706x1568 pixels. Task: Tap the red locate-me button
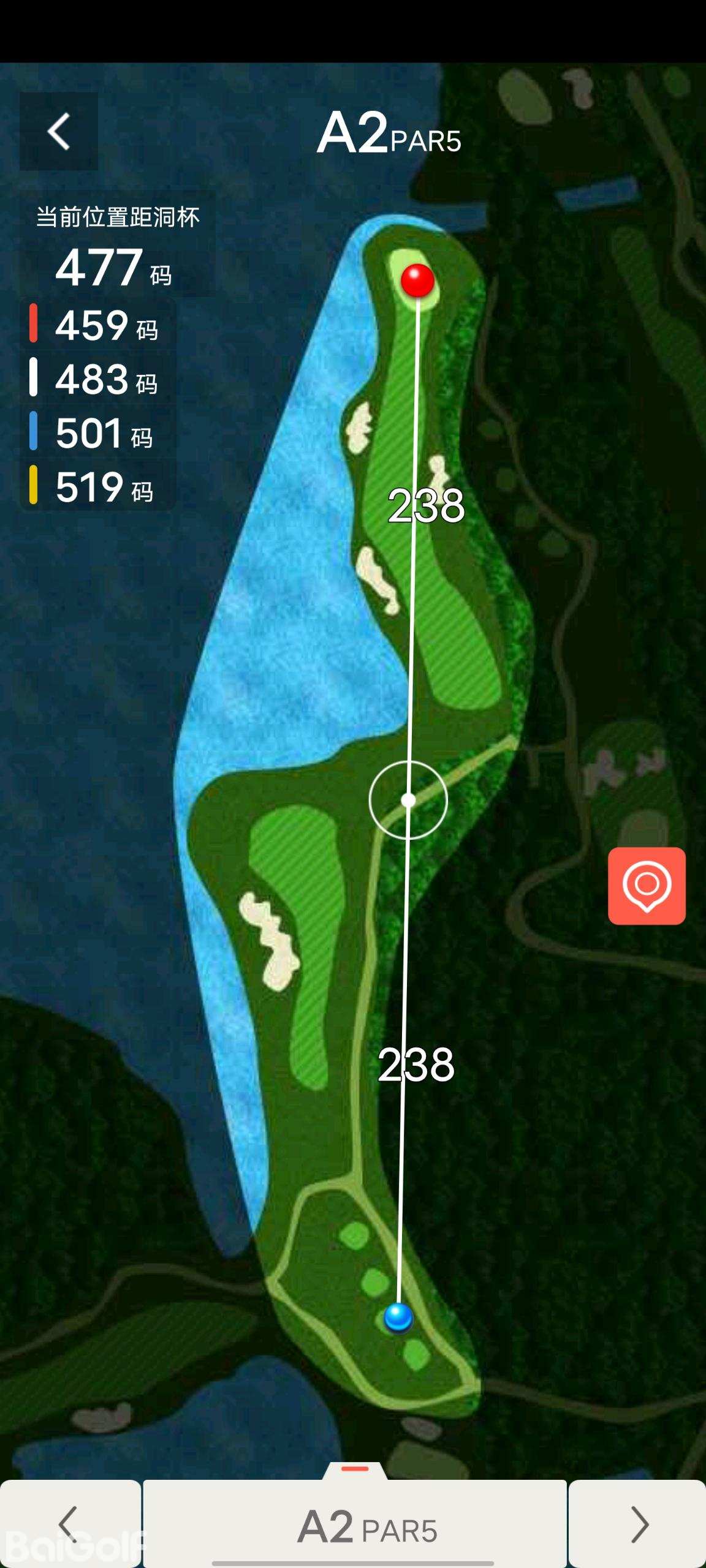pyautogui.click(x=647, y=886)
